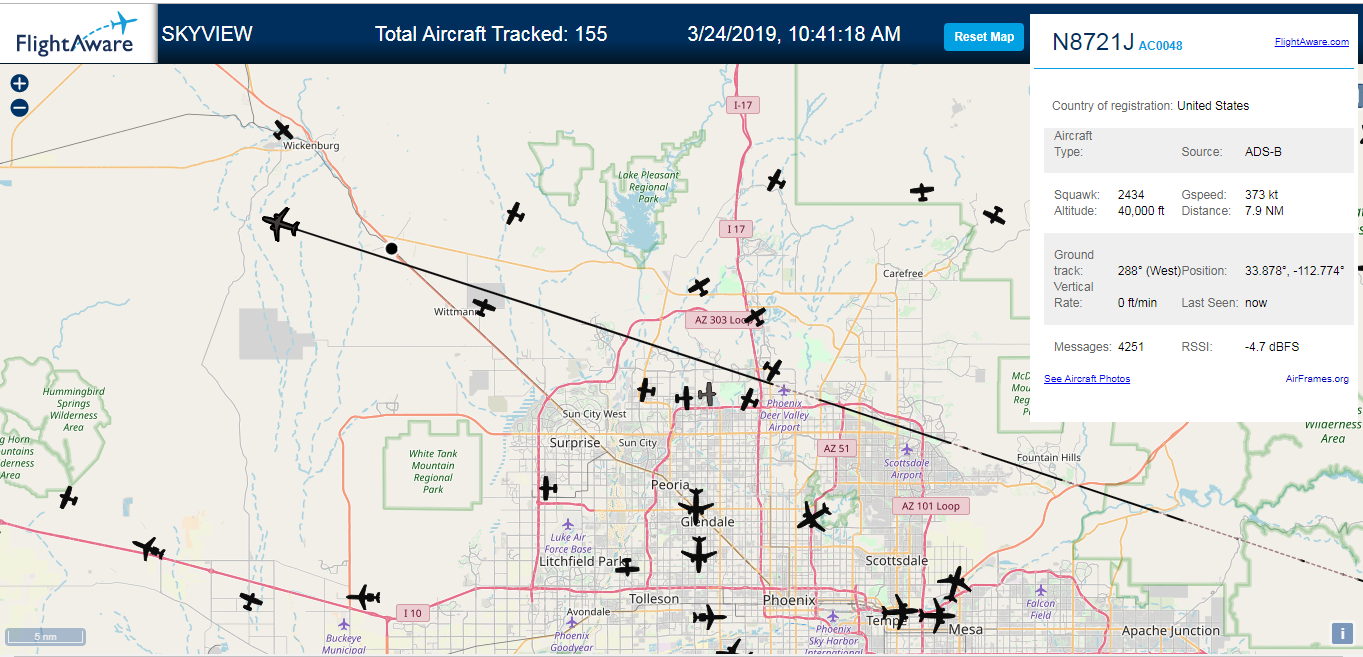Zoom out of the map
The height and width of the screenshot is (657, 1363).
(19, 108)
